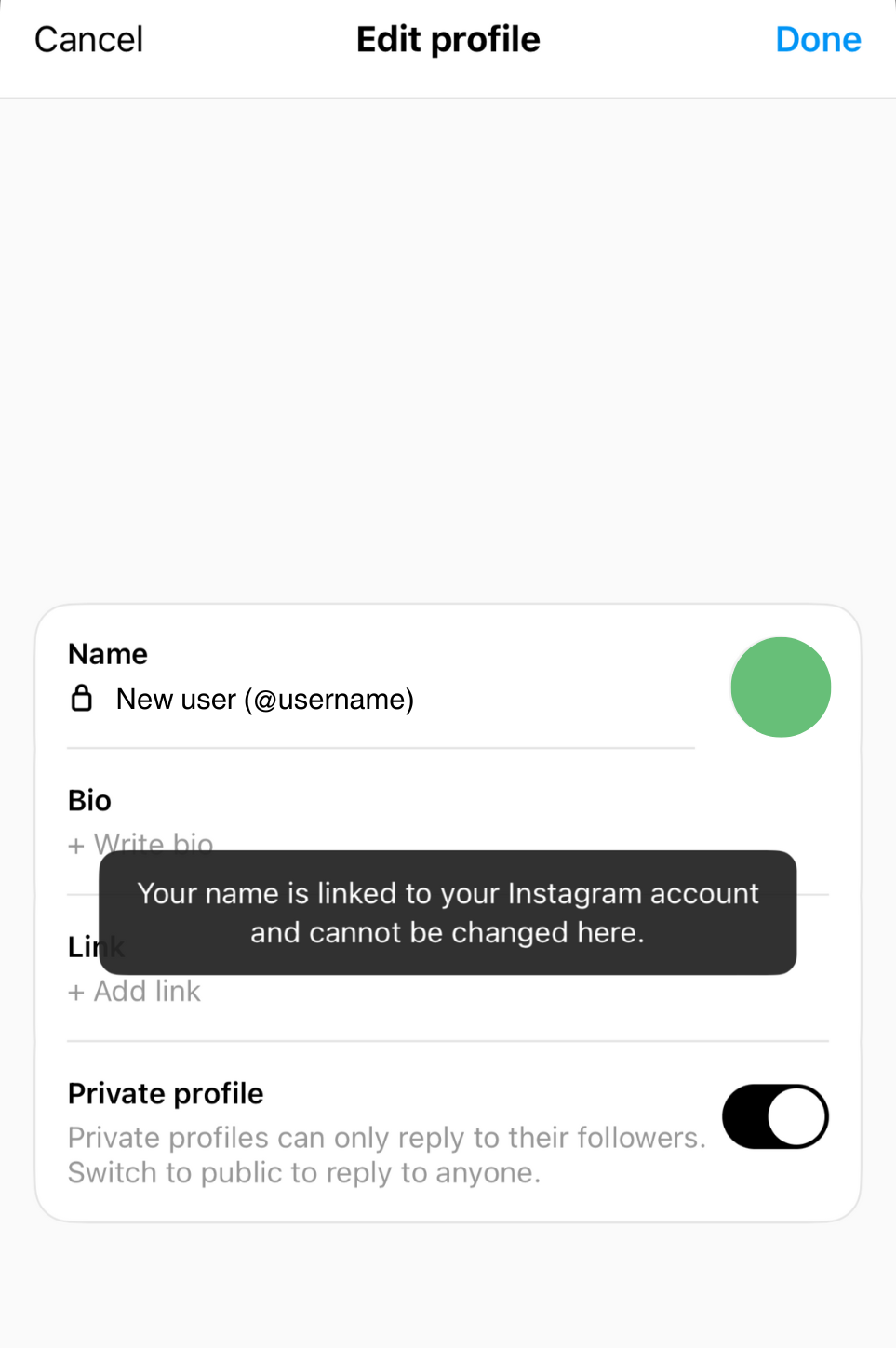Expand the Link section to add a link
Viewport: 896px width, 1348px height.
pyautogui.click(x=135, y=991)
